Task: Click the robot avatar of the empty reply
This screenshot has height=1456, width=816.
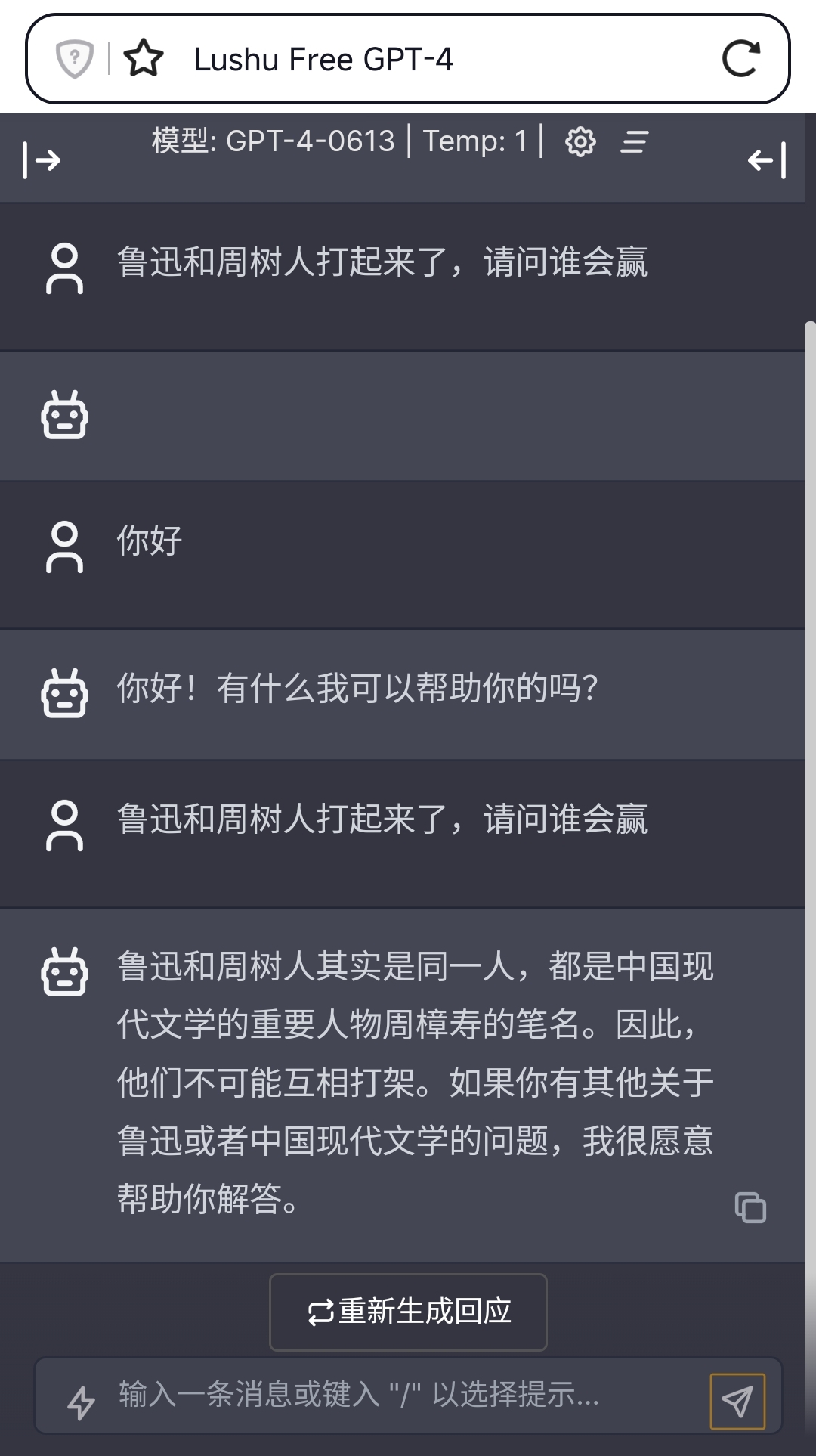Action: click(x=65, y=415)
